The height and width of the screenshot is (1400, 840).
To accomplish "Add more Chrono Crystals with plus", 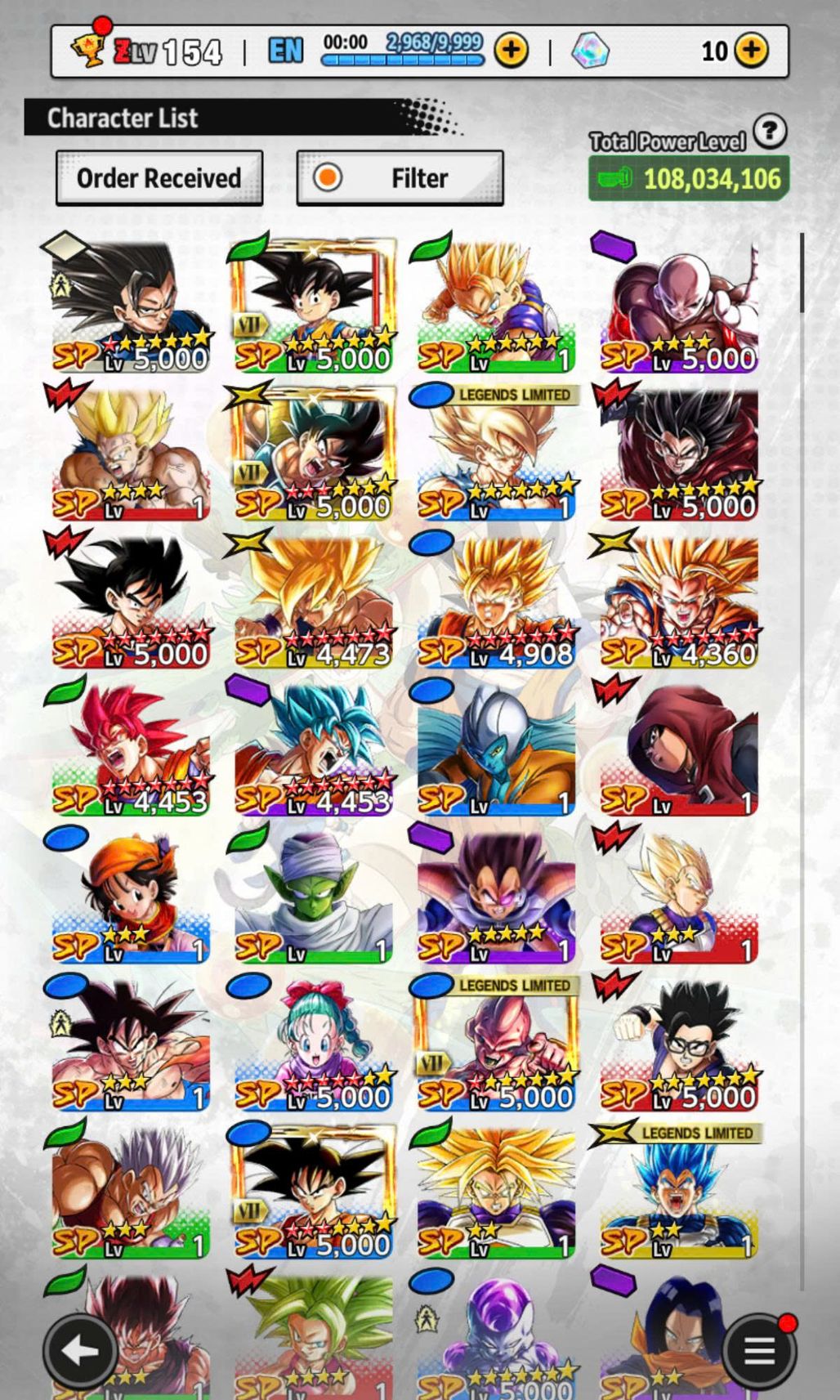I will point(751,50).
